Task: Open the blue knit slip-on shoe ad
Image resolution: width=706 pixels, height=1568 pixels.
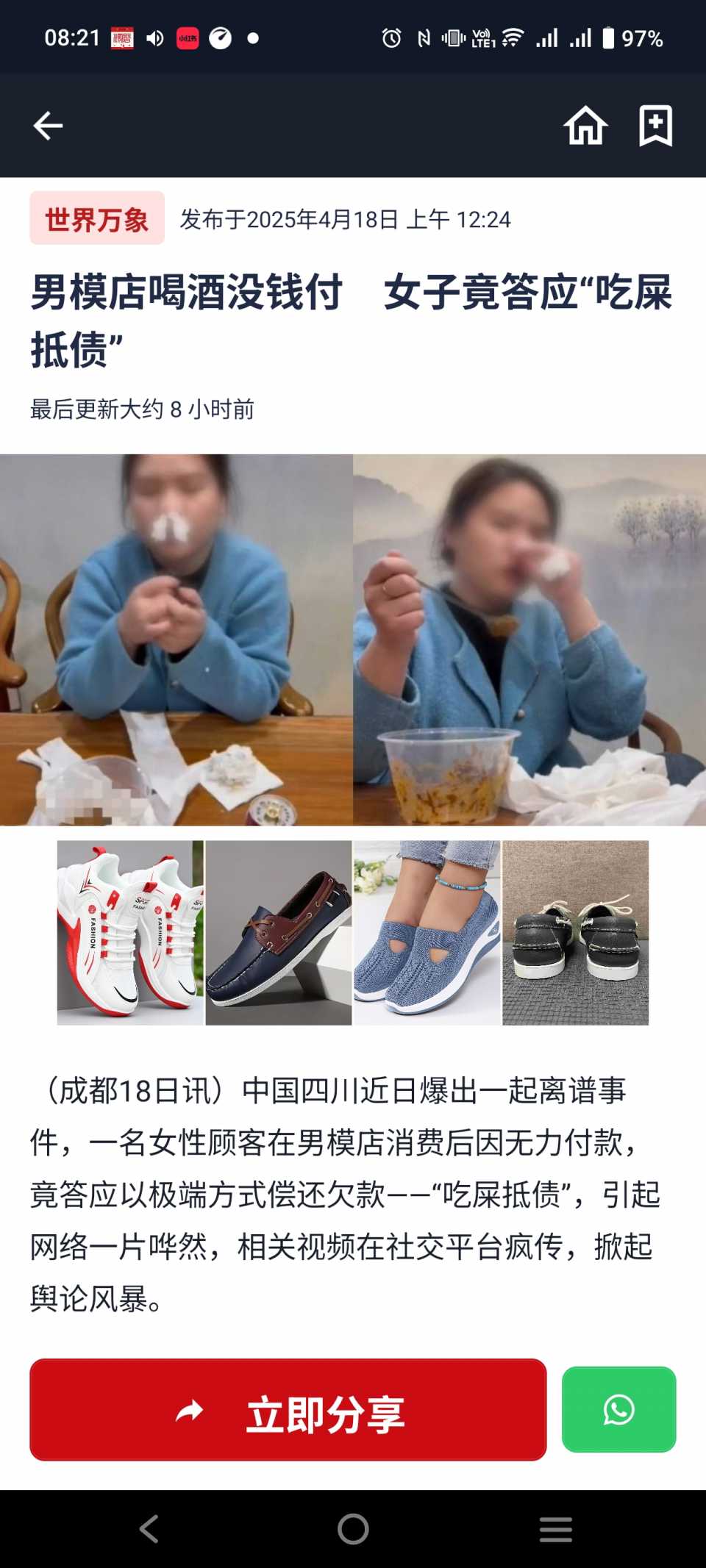Action: [427, 932]
